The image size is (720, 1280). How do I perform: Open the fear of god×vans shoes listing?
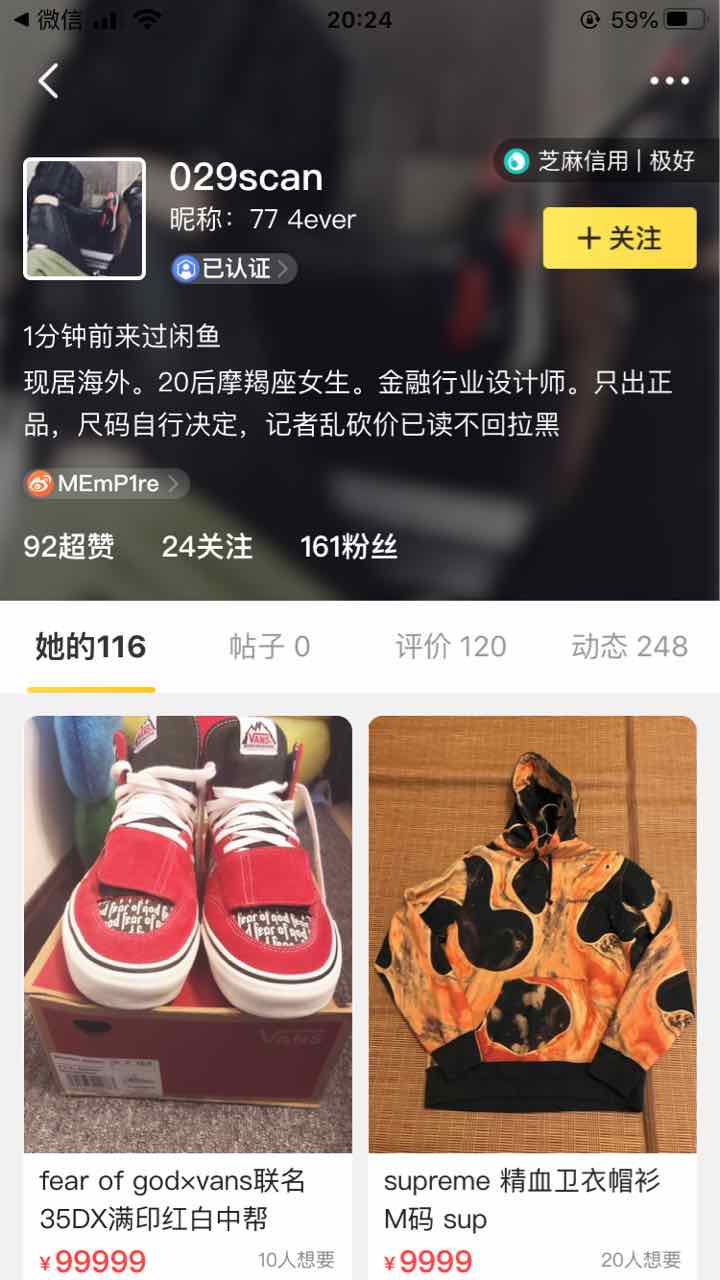[x=188, y=935]
